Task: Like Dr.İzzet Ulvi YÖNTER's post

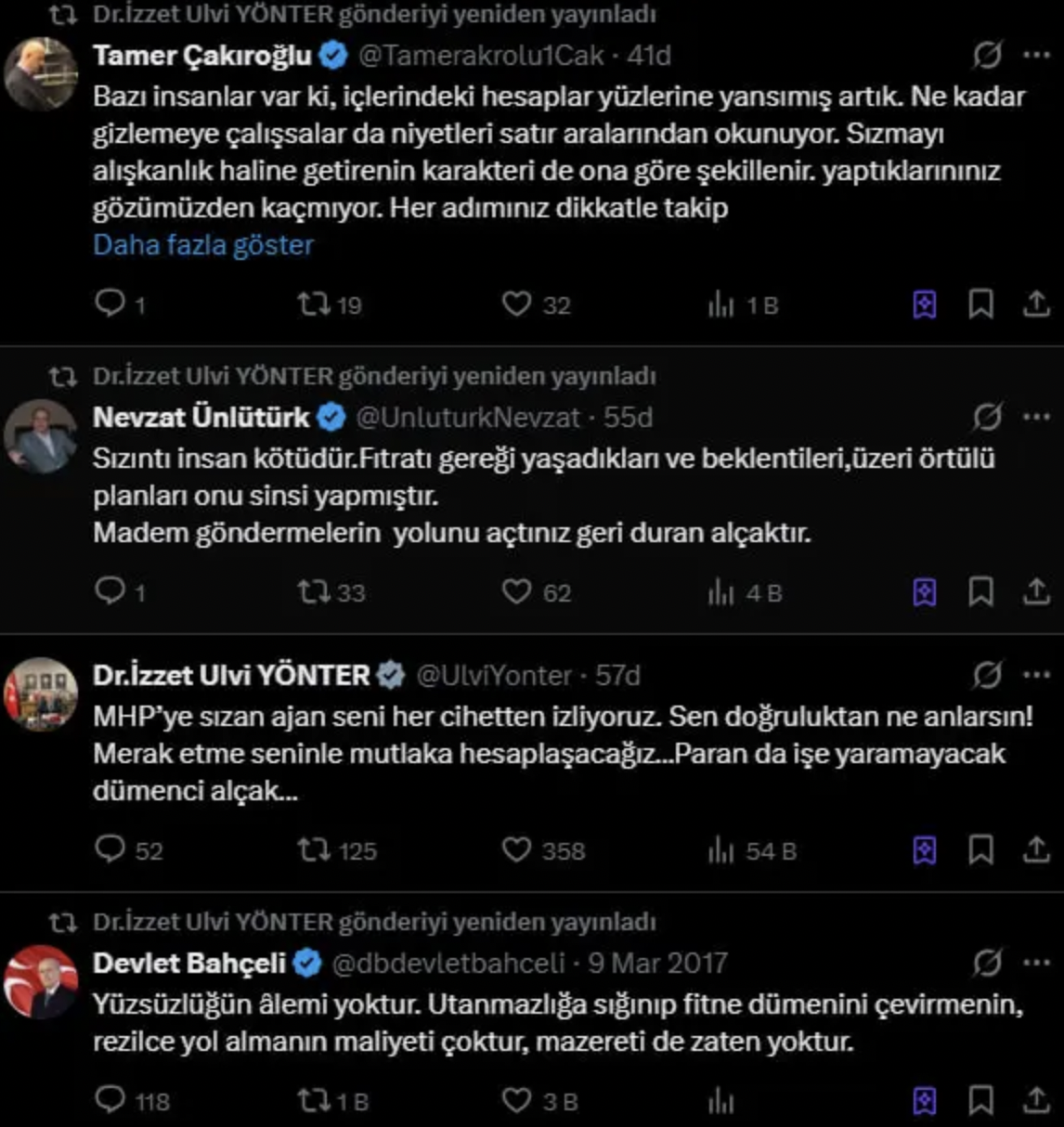Action: coord(517,849)
